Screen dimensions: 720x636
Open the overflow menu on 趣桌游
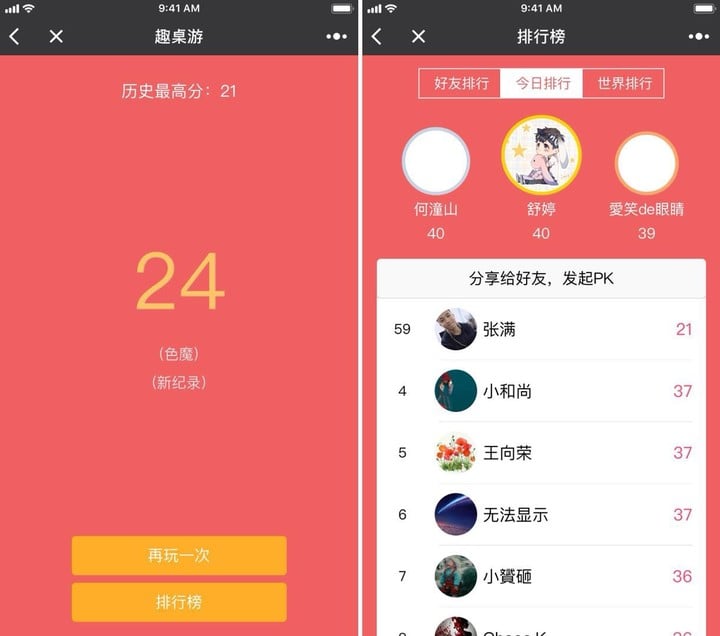pyautogui.click(x=337, y=36)
